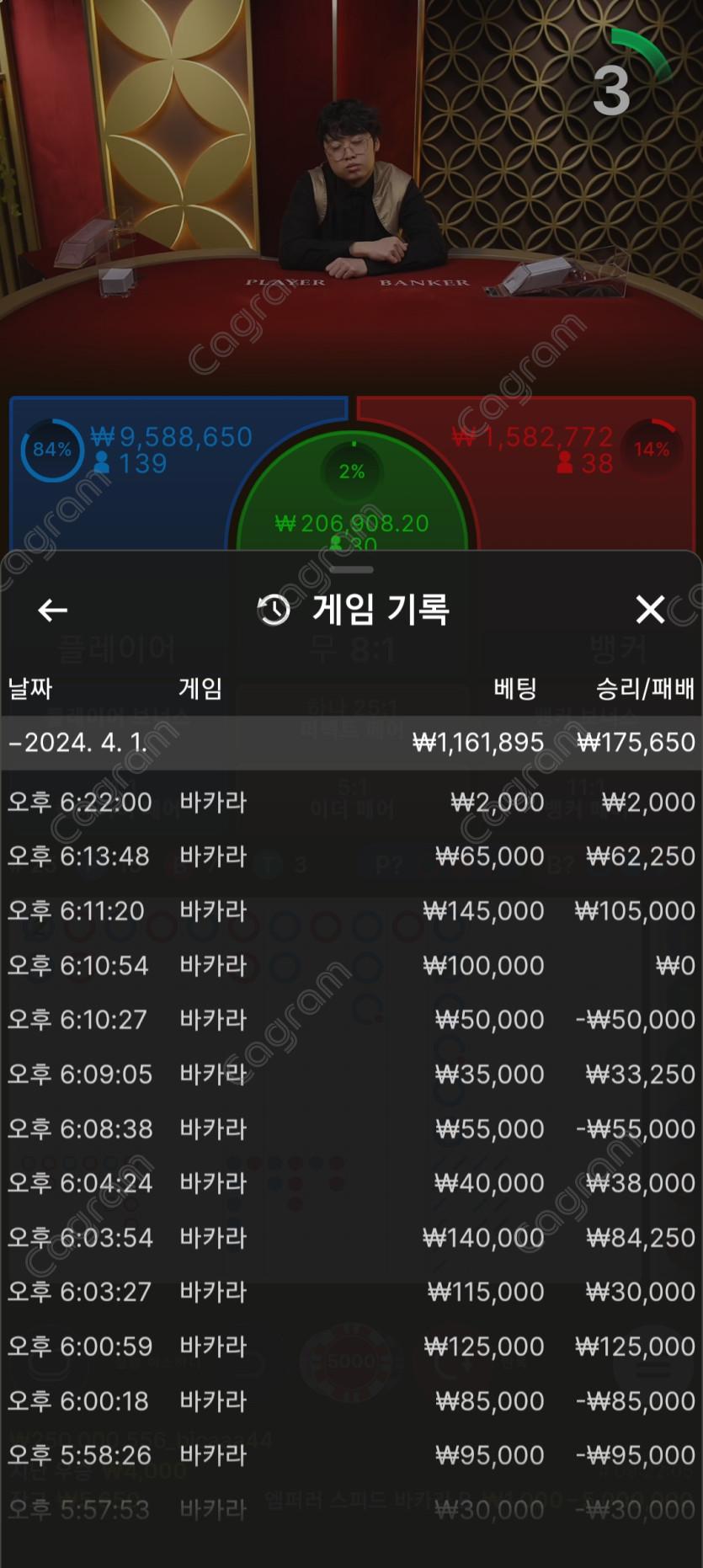Open the 오후 6:00:59 baccarat record
703x1568 pixels.
[x=351, y=1347]
